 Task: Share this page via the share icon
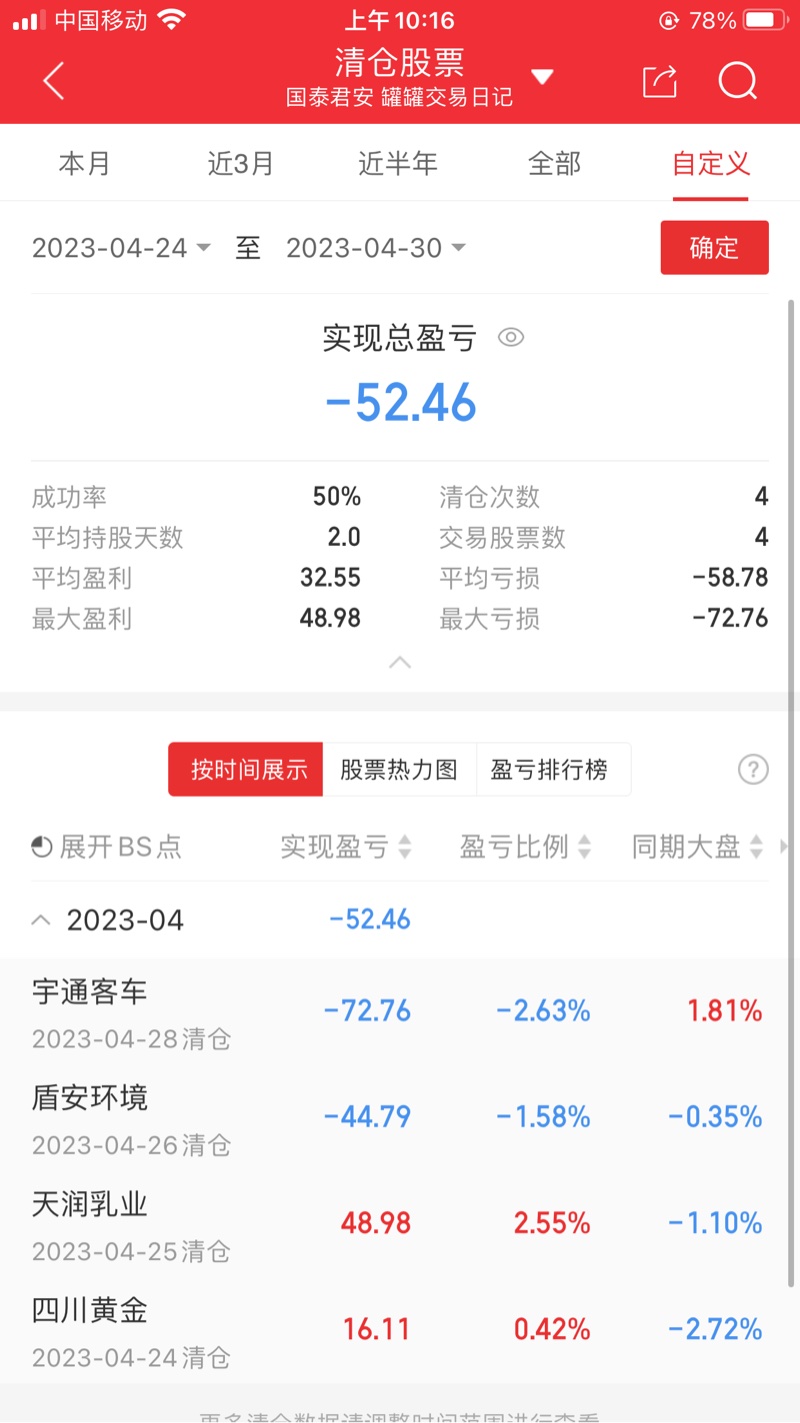[660, 81]
